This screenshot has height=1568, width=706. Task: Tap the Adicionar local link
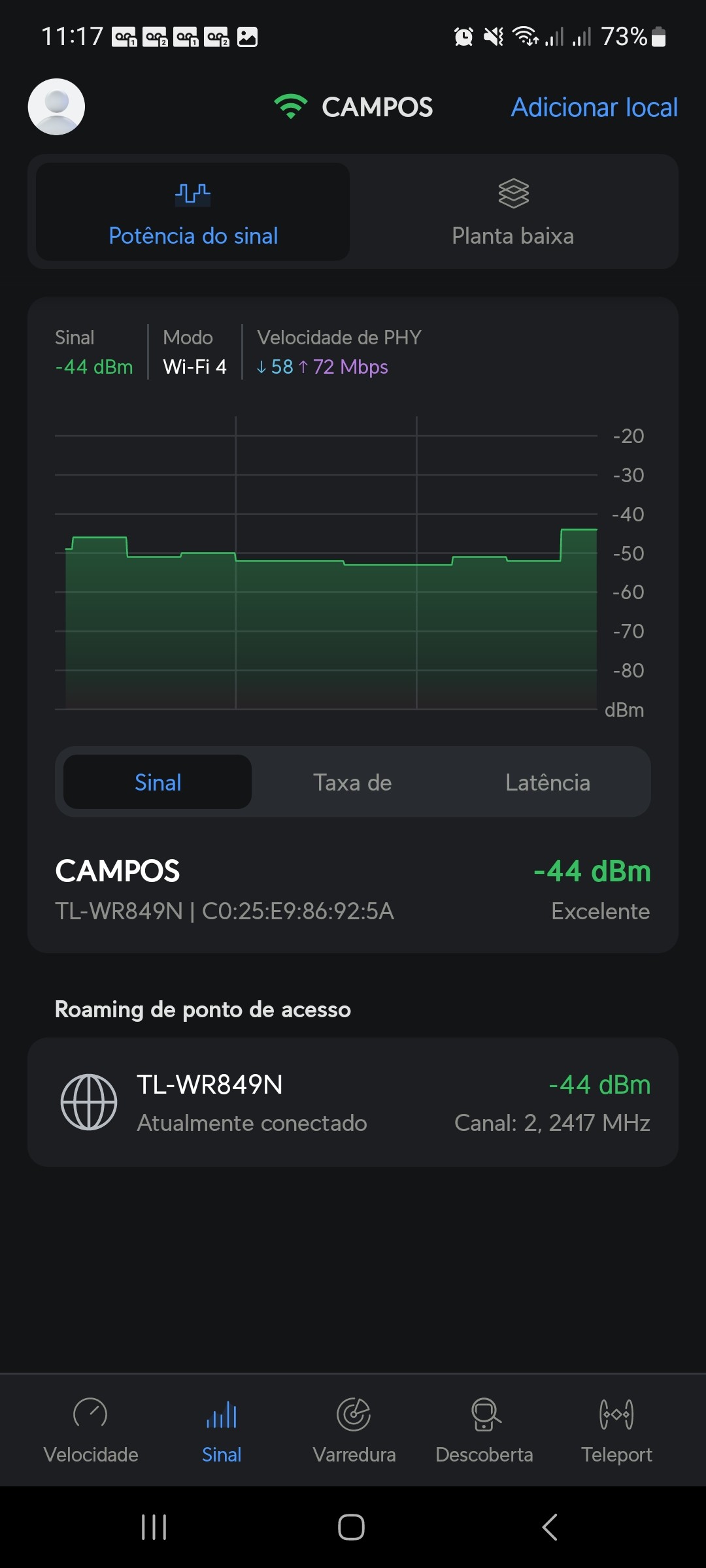tap(594, 107)
